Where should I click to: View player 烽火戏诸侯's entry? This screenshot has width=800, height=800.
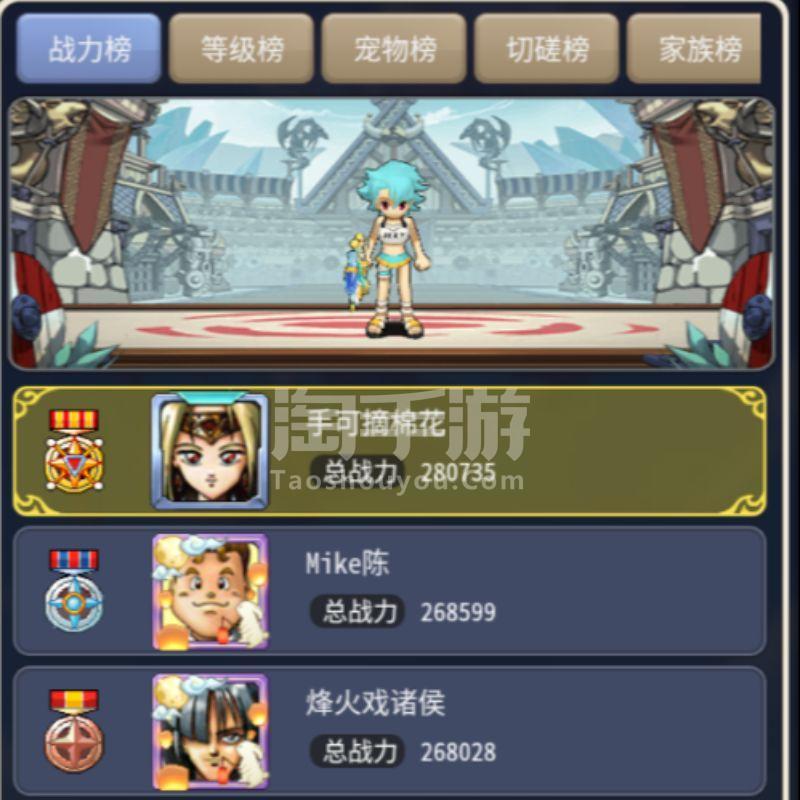tap(390, 730)
